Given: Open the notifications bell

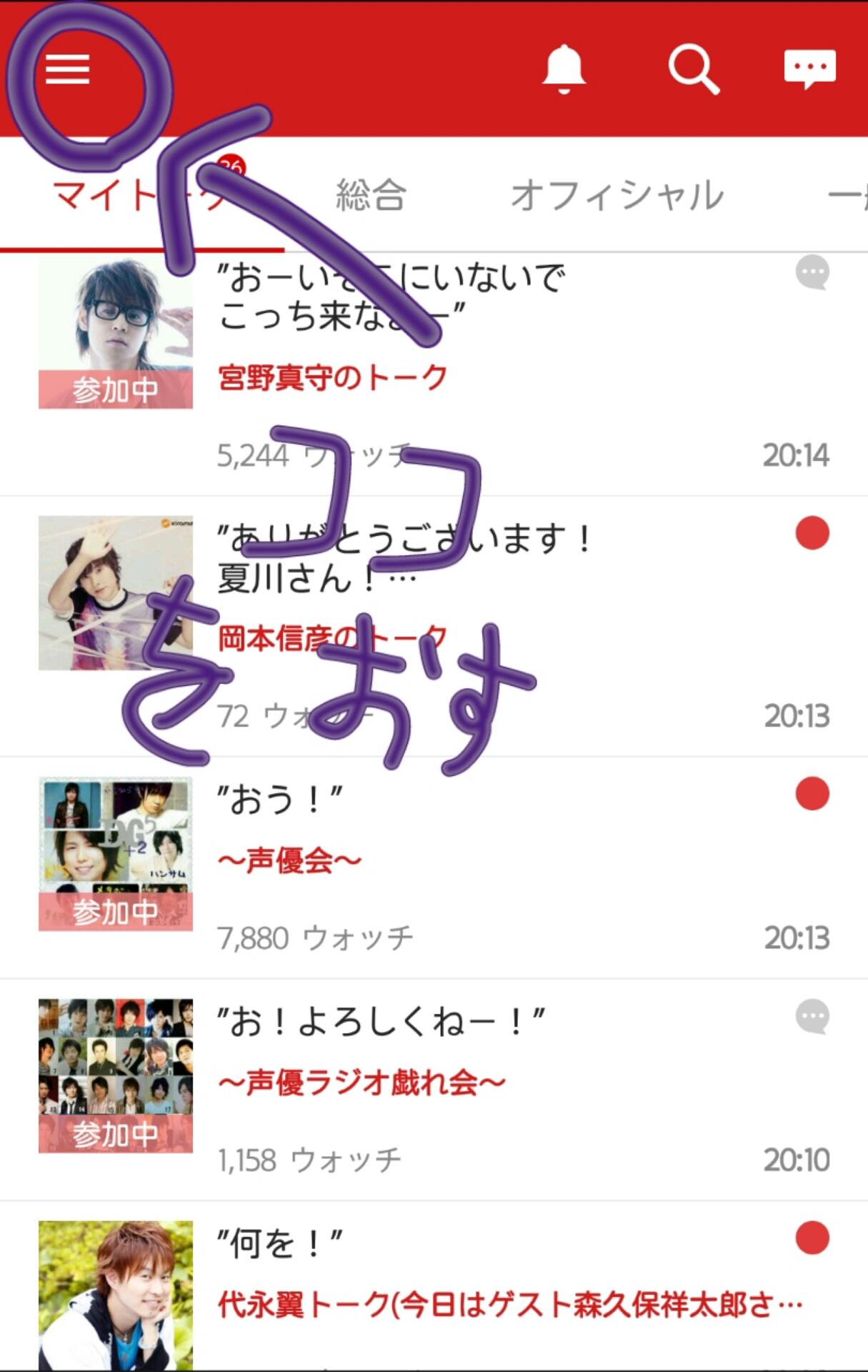Looking at the screenshot, I should (564, 69).
